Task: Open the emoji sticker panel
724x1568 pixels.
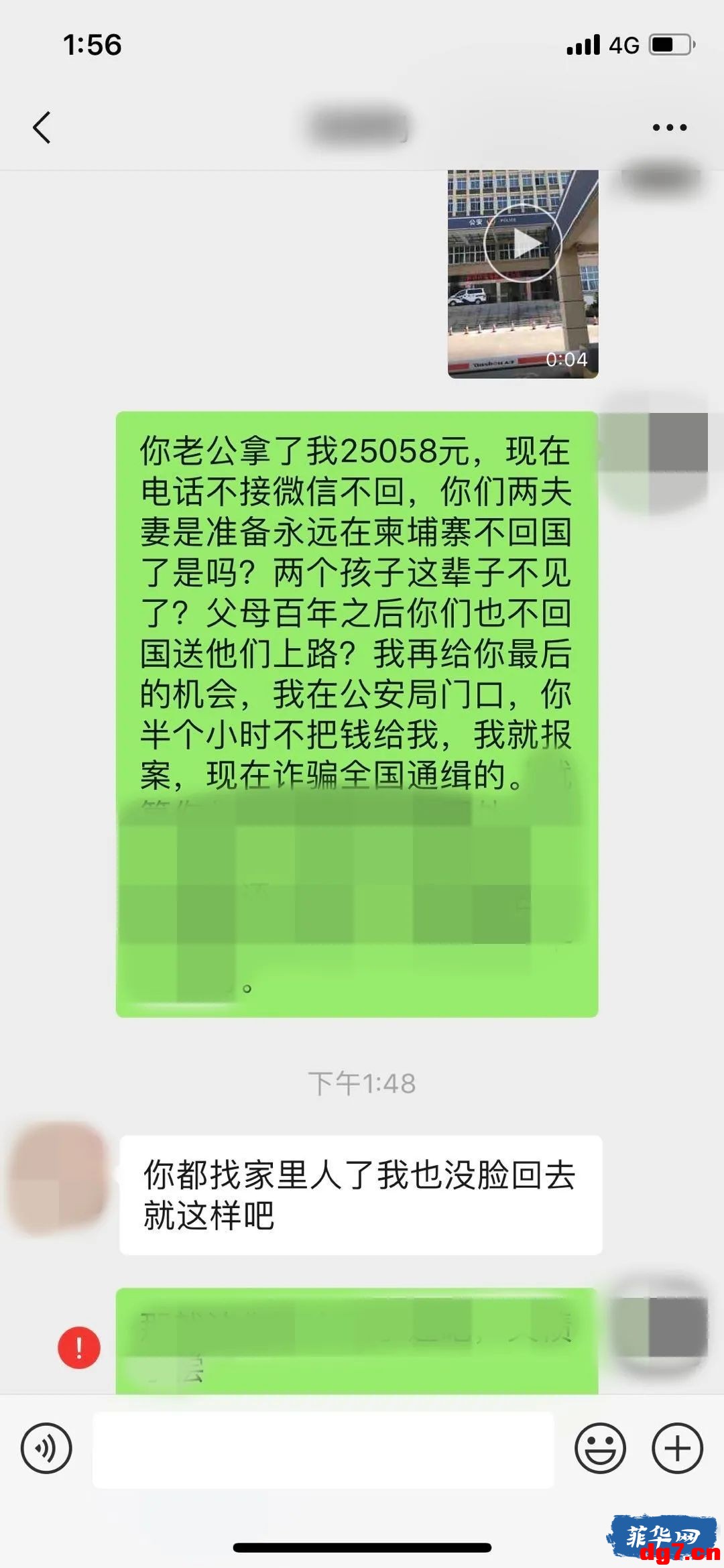Action: 600,1448
